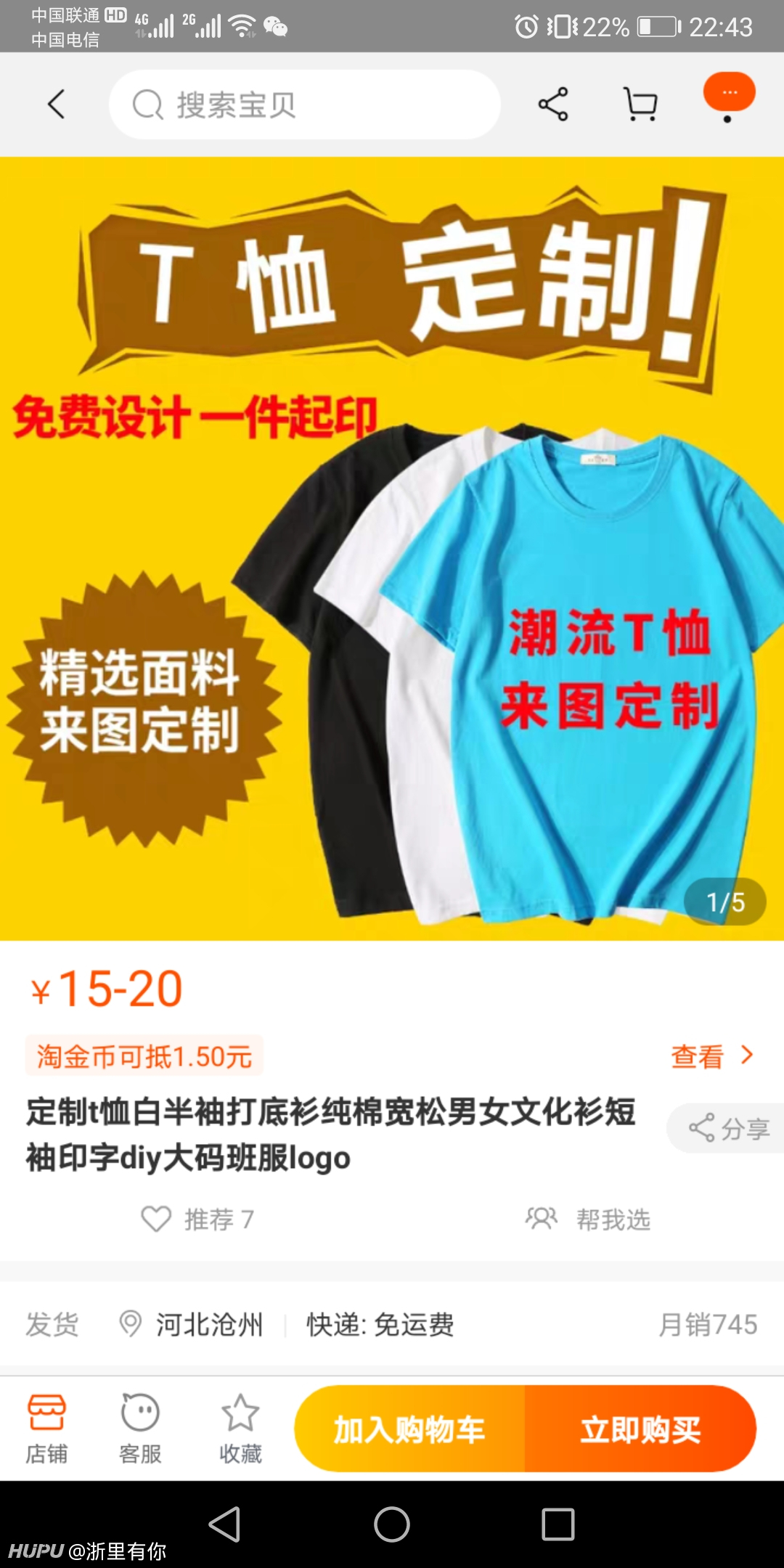This screenshot has height=1568, width=784.
Task: Open 帮我选
Action: (x=588, y=1219)
